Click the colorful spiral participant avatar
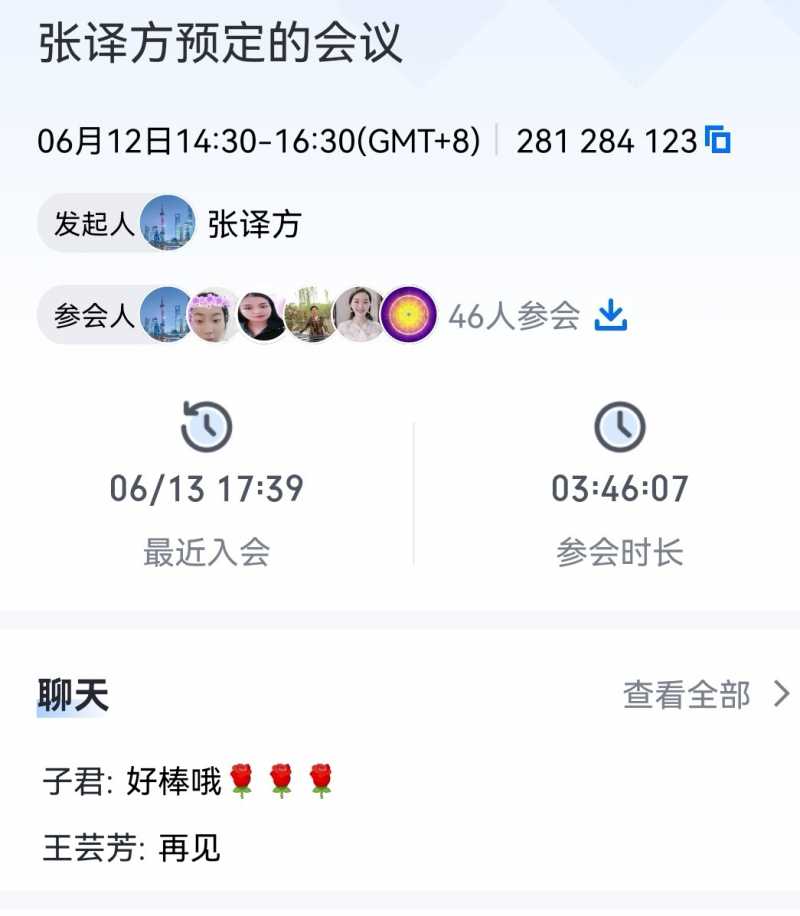 click(x=409, y=314)
